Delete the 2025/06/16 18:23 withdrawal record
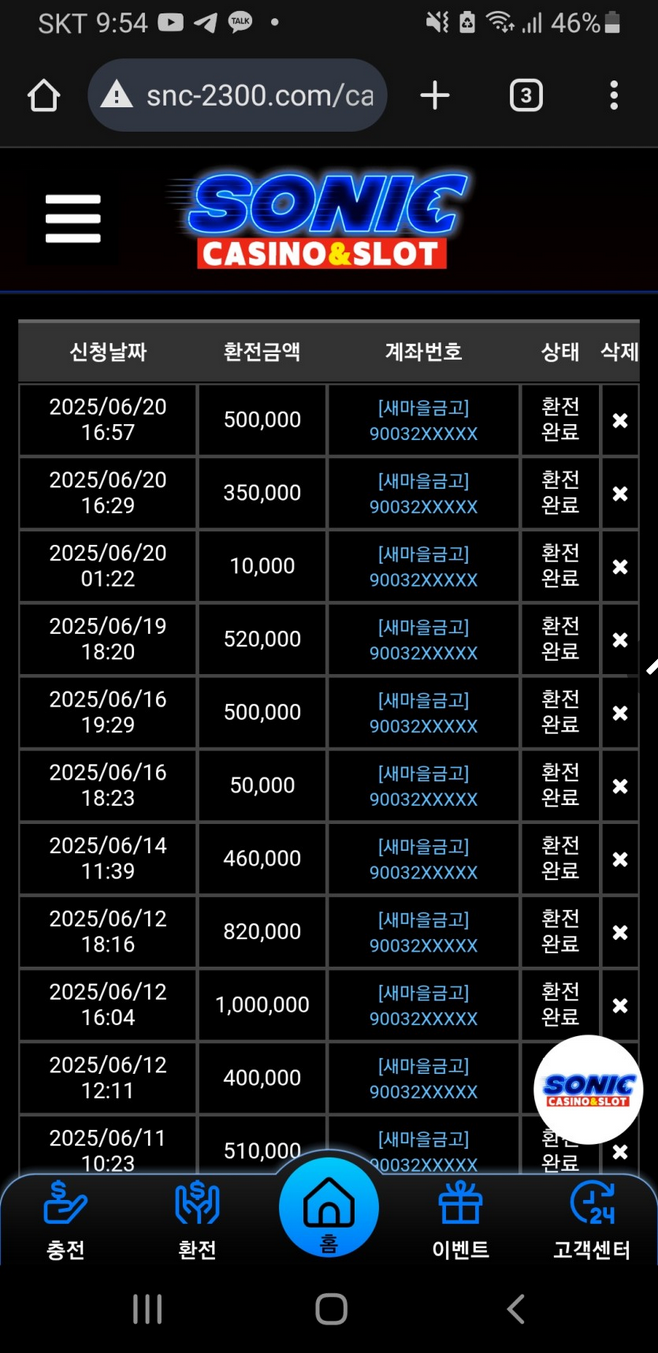 [620, 786]
